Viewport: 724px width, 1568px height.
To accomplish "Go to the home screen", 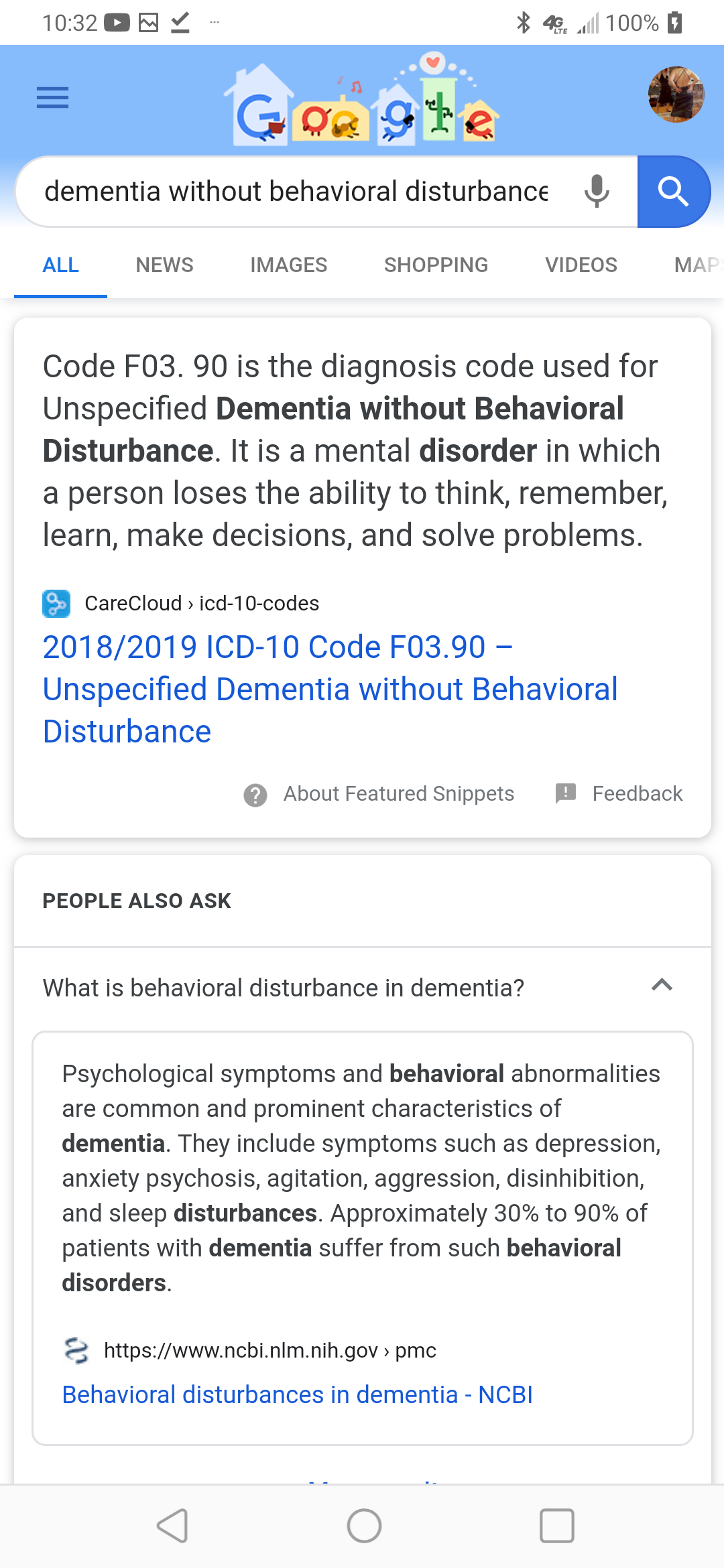I will (x=364, y=1526).
